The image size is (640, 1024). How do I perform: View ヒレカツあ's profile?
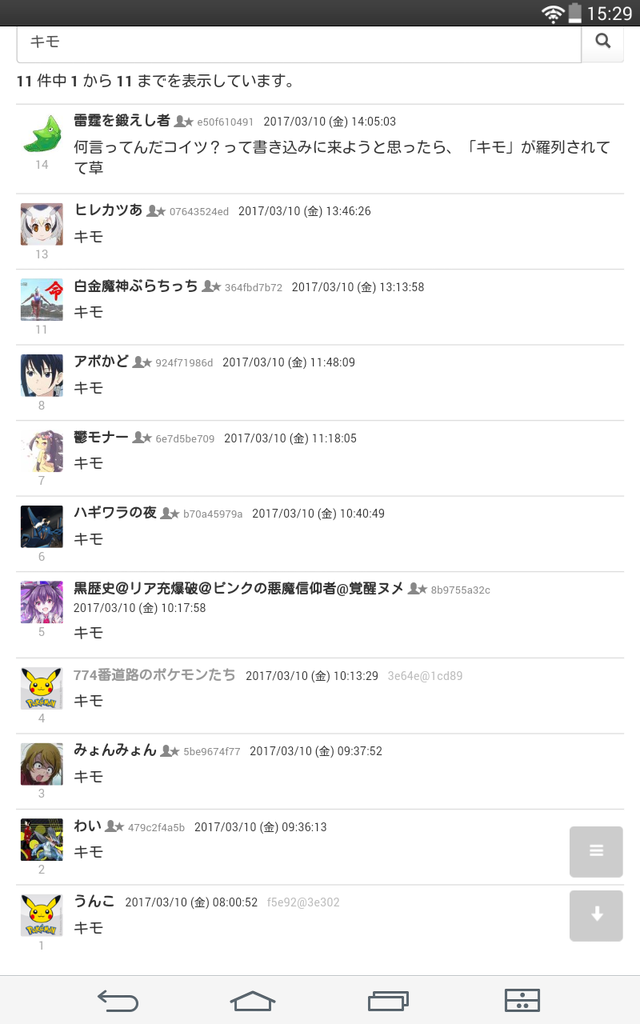pos(108,211)
